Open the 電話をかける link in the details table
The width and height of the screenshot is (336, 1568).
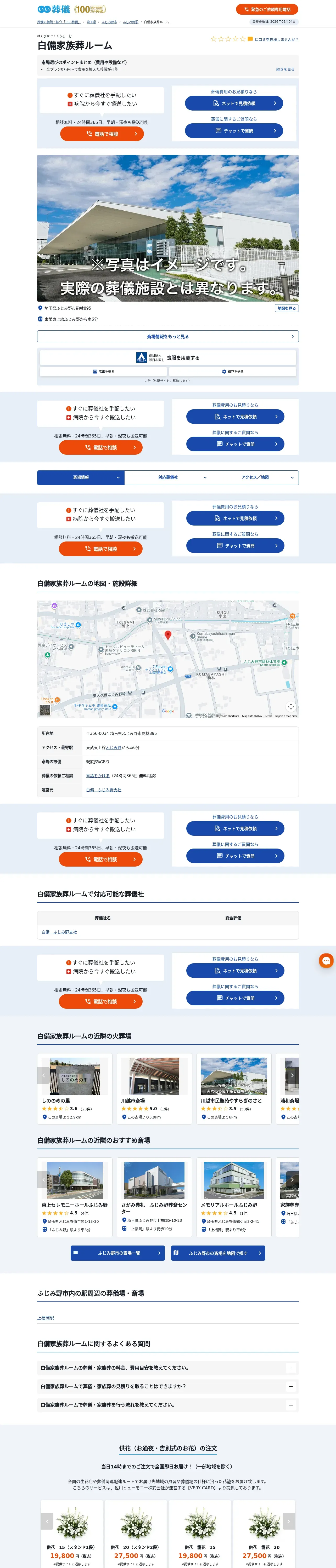(98, 775)
